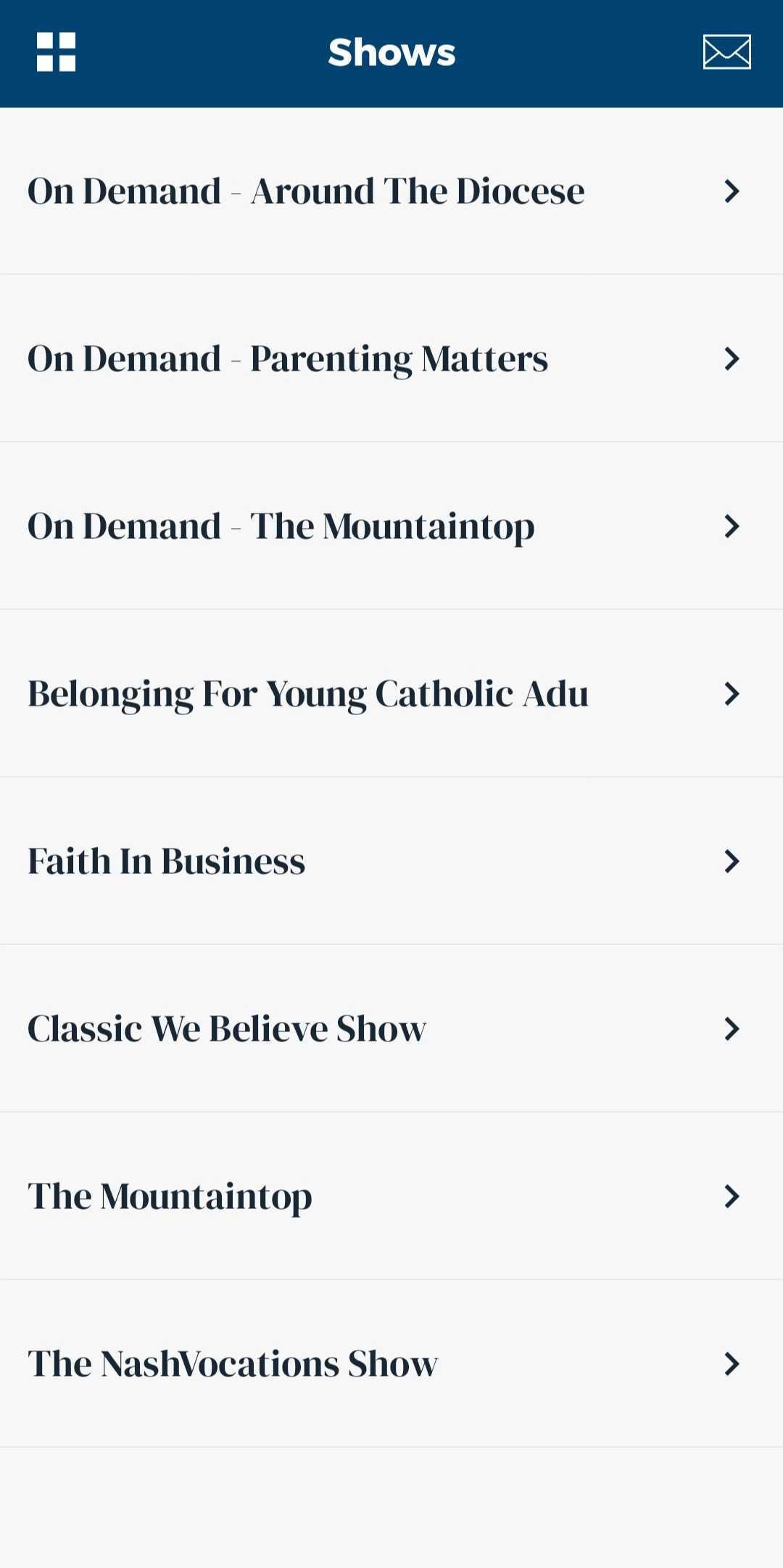Open The NashVocations Show

click(391, 1363)
